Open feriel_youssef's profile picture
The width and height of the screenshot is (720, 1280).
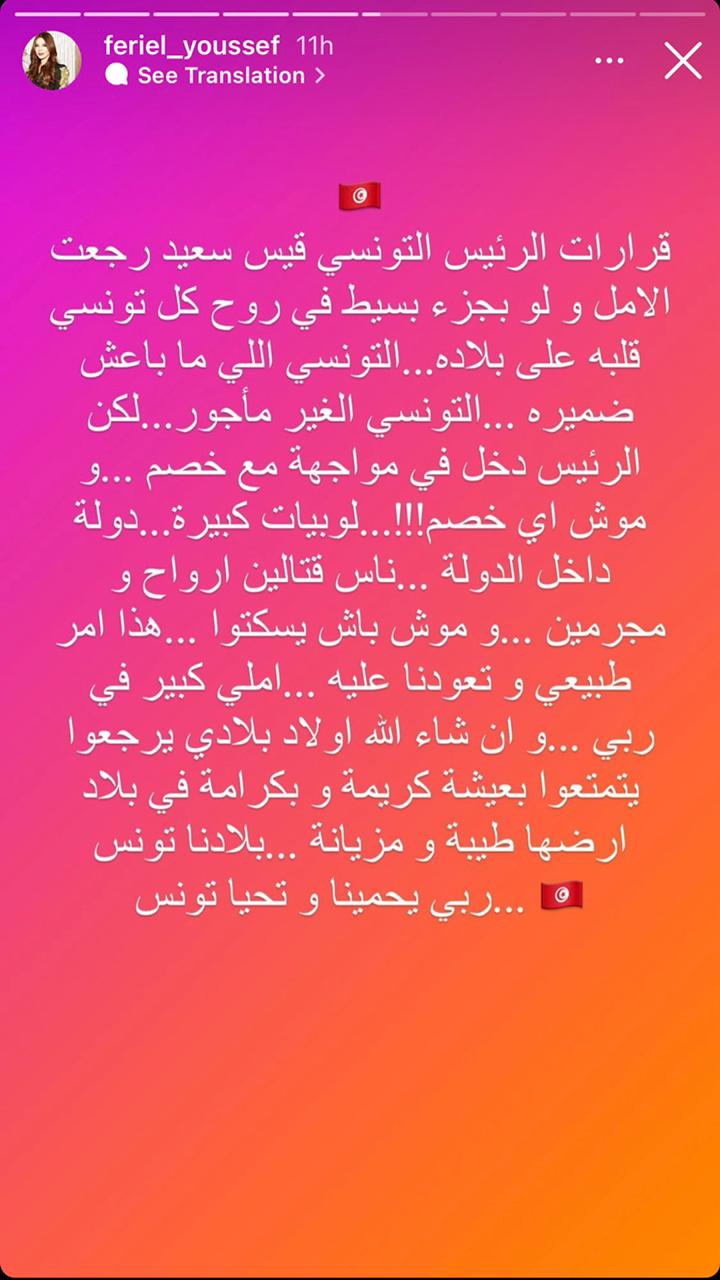(52, 61)
